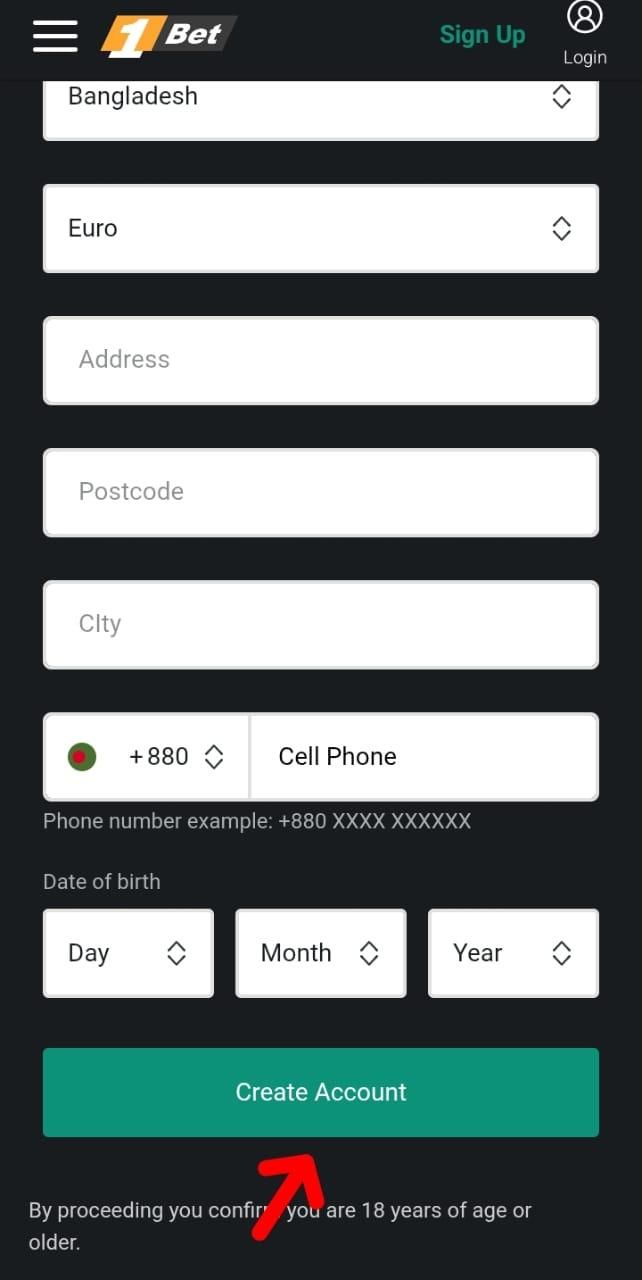This screenshot has width=642, height=1280.
Task: Pick birth Month from dropdown
Action: (x=320, y=953)
